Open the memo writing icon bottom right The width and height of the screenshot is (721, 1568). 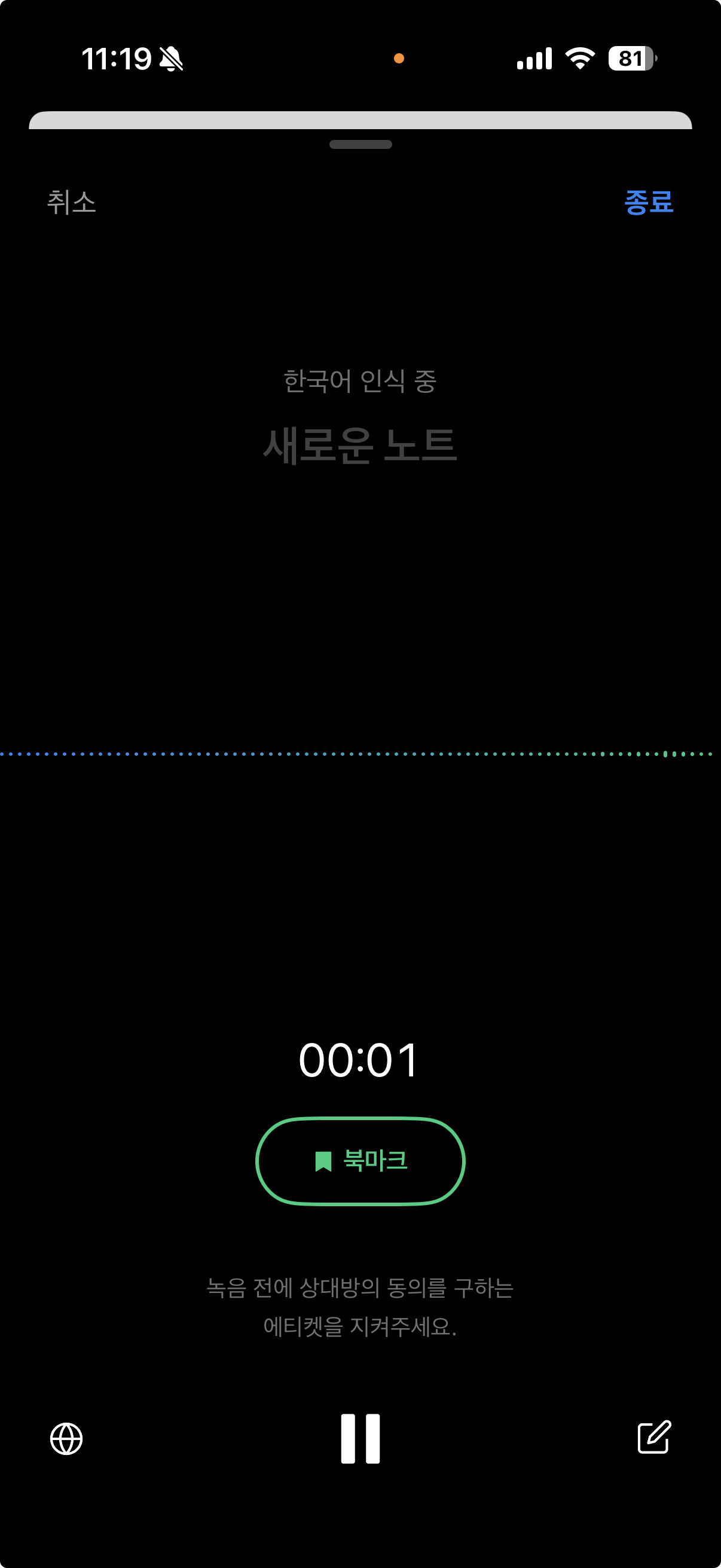[x=655, y=1438]
